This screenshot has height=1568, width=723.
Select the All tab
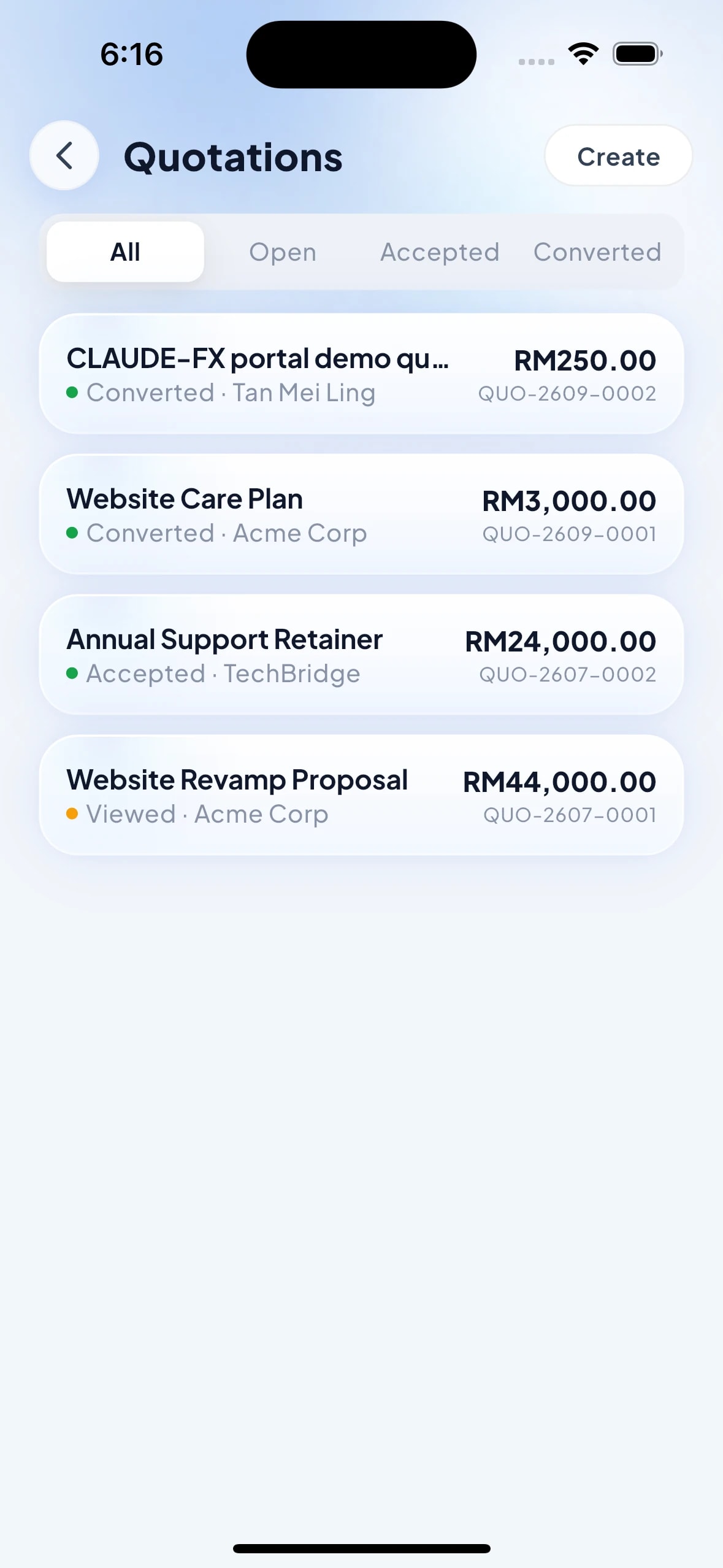tap(125, 252)
